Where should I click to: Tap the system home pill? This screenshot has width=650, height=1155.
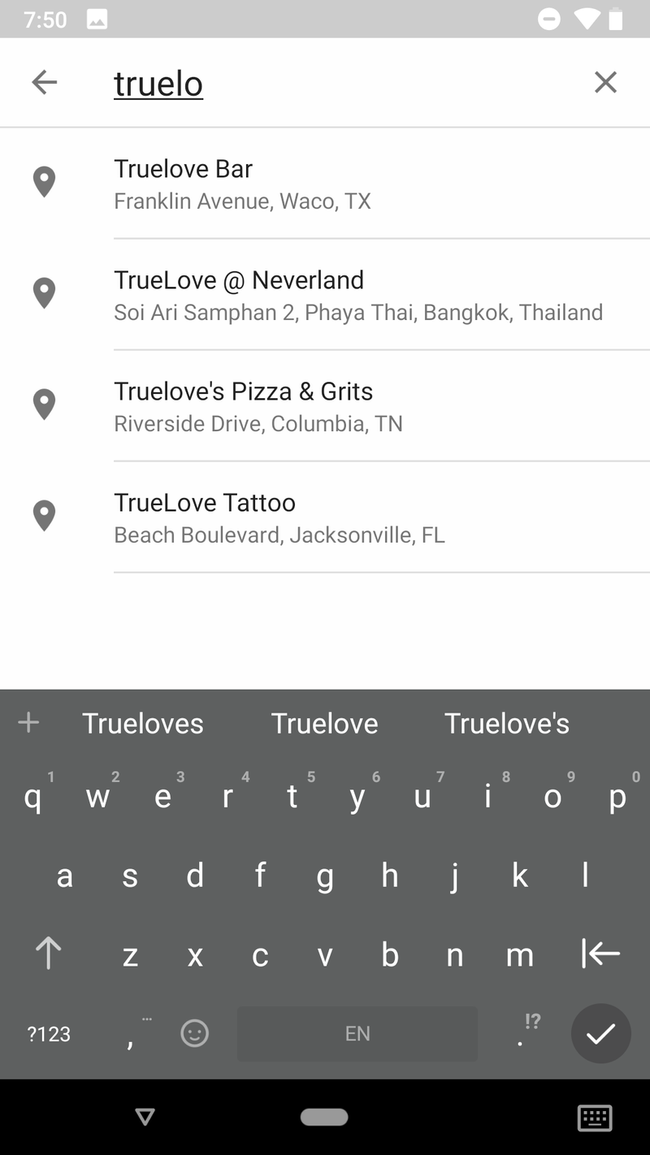(324, 1117)
